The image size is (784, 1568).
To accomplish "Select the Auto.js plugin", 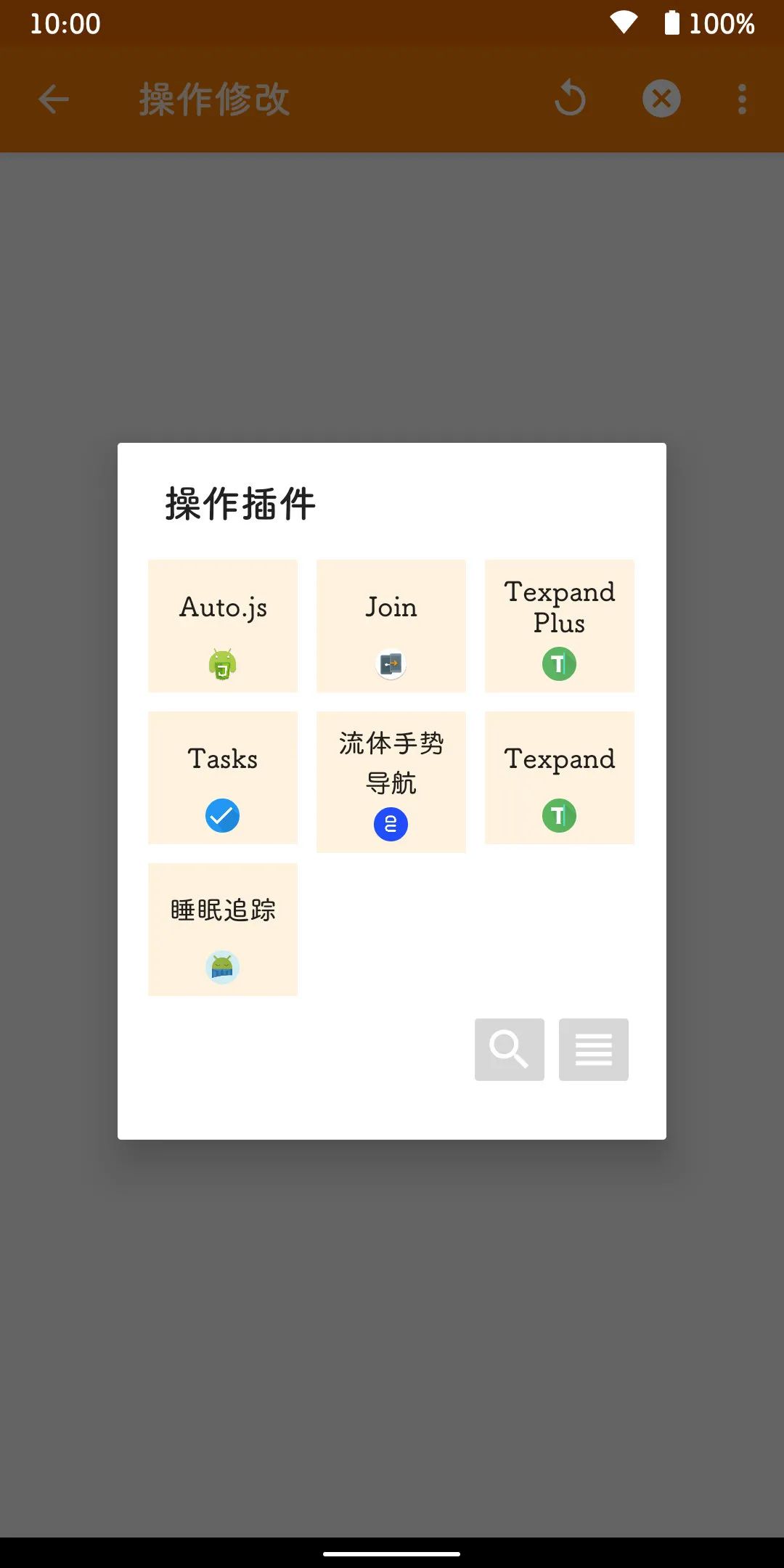I will click(223, 626).
